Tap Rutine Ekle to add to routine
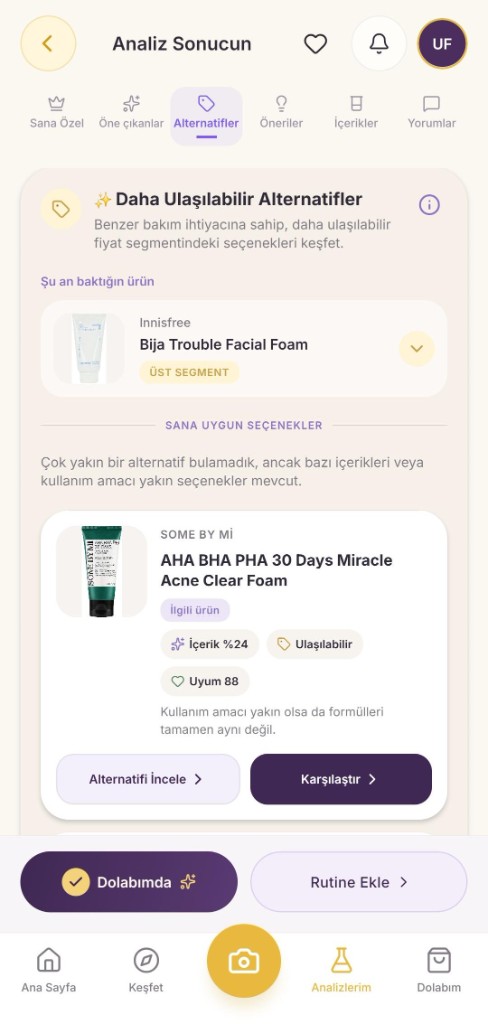This screenshot has height=1024, width=488. [x=359, y=882]
